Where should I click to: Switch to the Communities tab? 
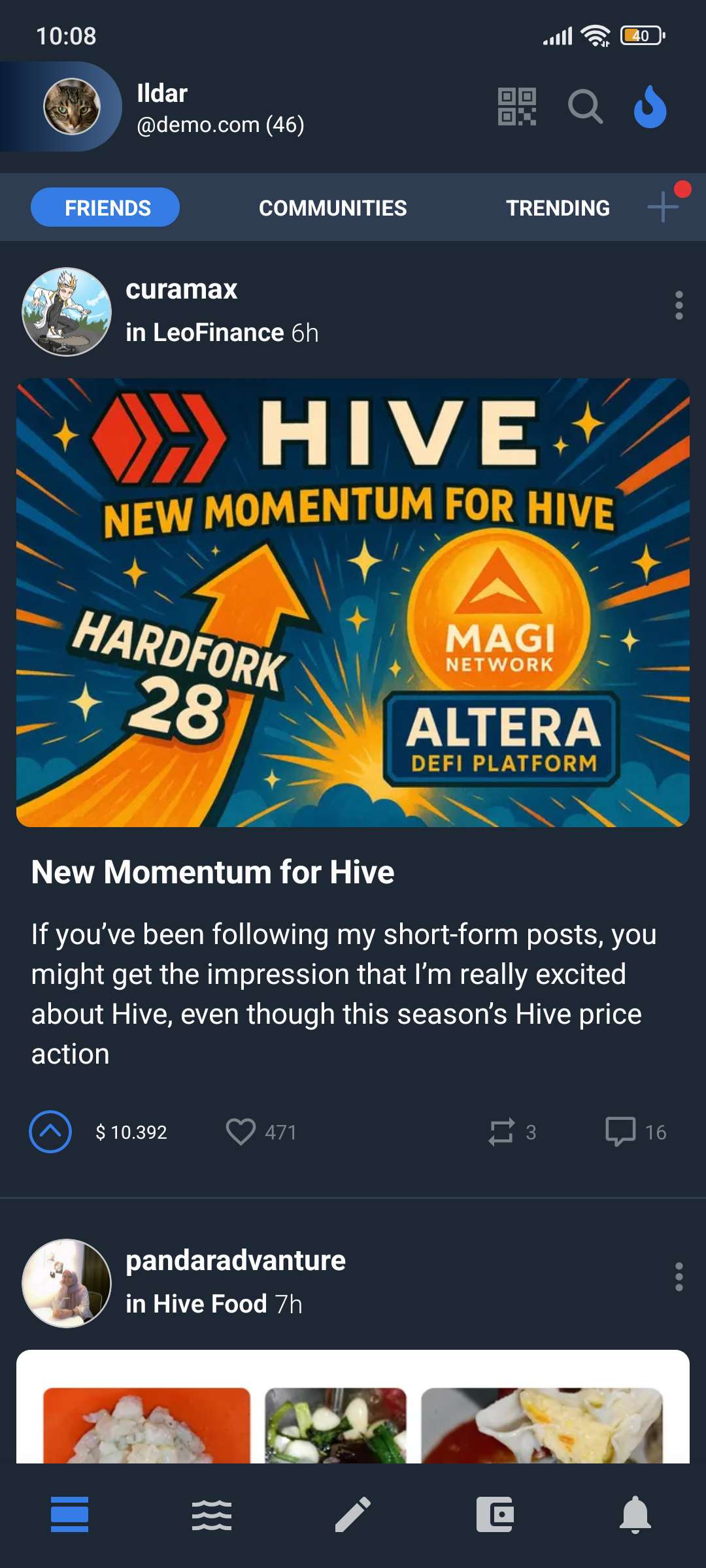click(333, 208)
